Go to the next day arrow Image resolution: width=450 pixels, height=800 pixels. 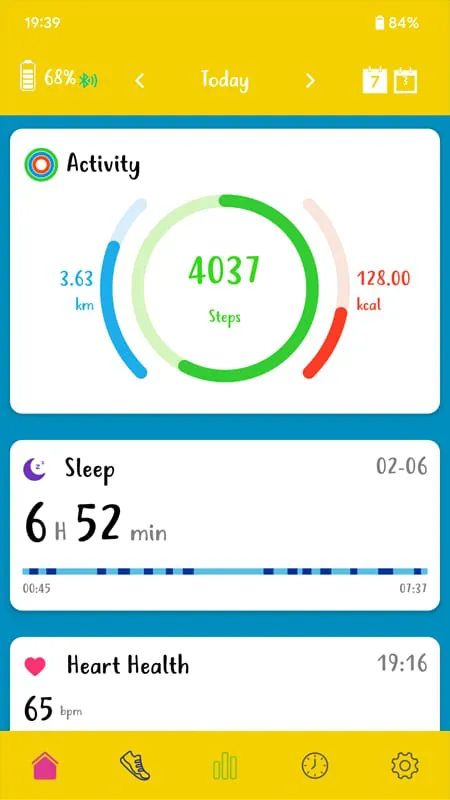coord(310,81)
